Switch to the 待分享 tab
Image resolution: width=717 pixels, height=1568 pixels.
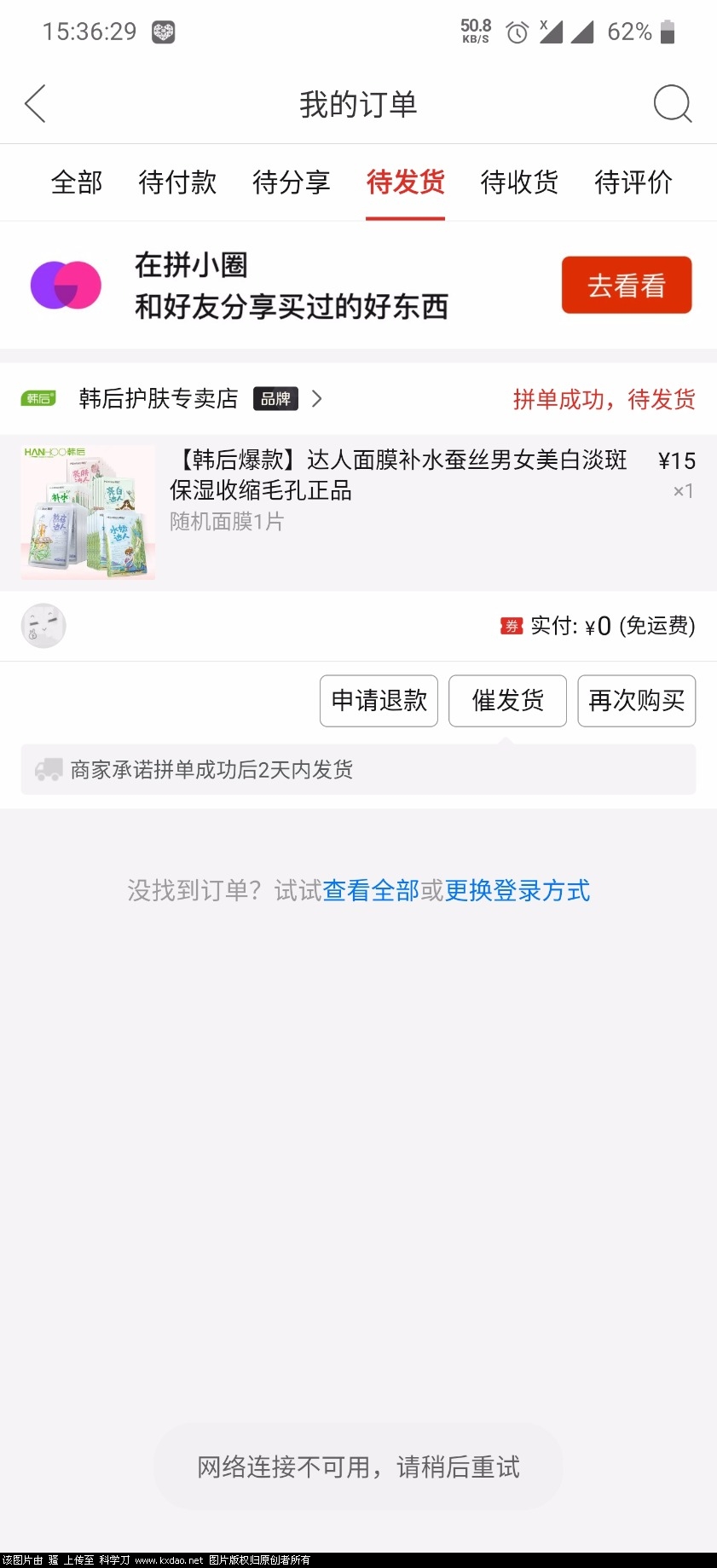click(291, 182)
